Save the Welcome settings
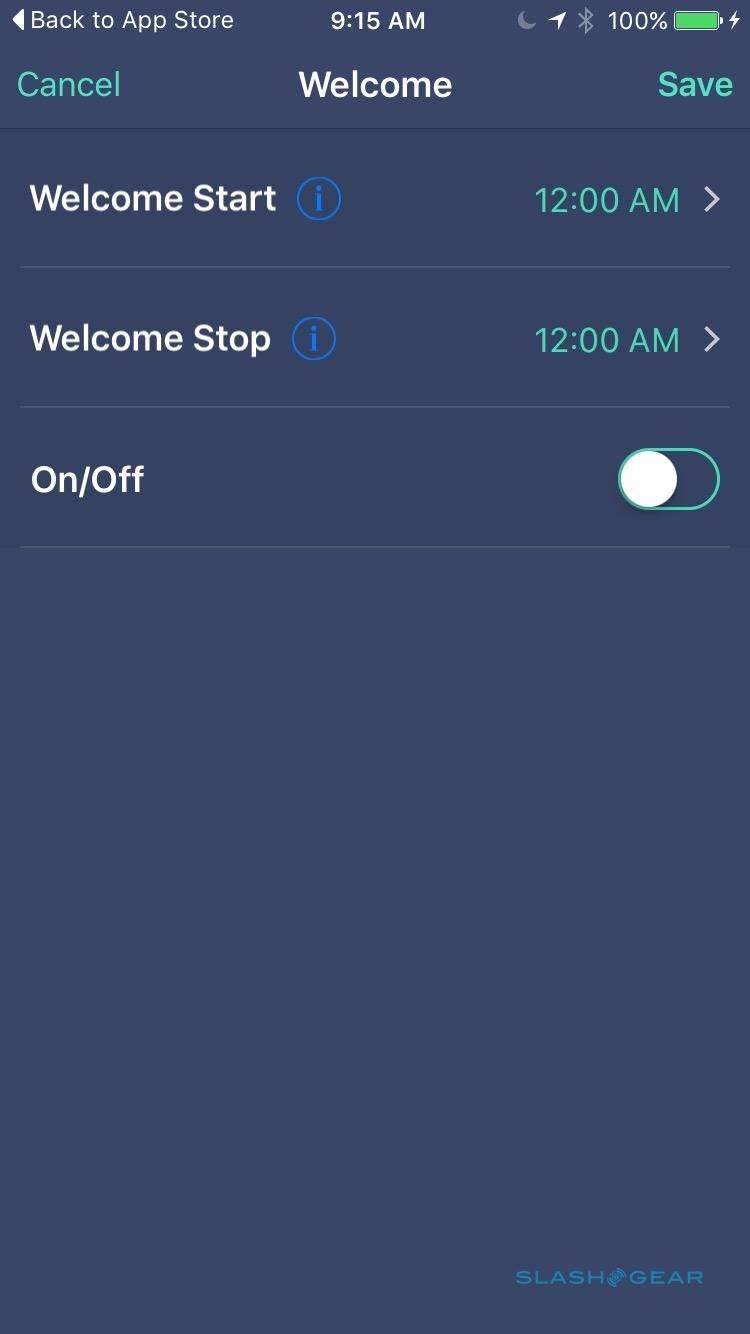This screenshot has width=750, height=1334. [695, 85]
